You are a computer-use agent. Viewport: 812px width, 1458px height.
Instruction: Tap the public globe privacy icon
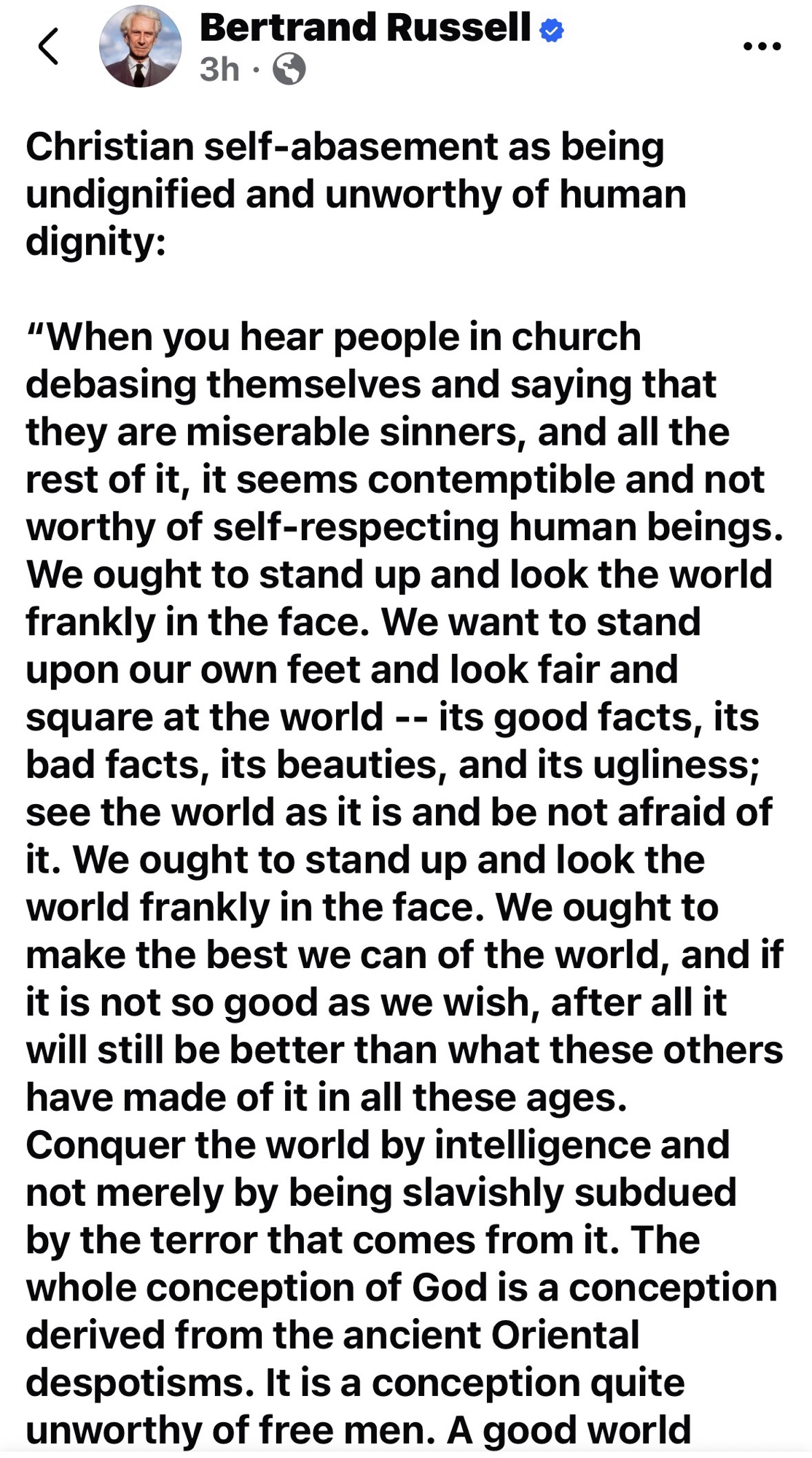[x=289, y=69]
